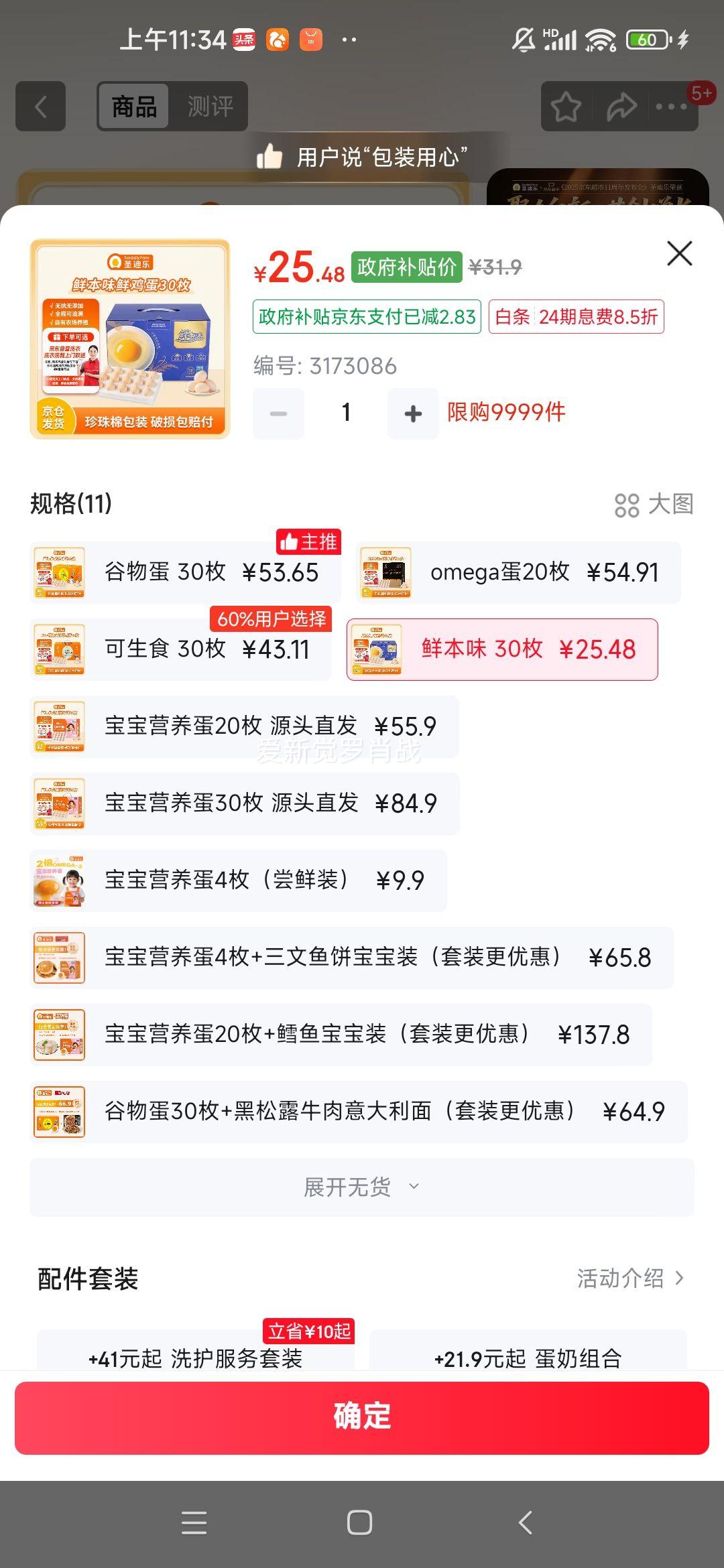
Task: Go back using system navigation bar
Action: [526, 1522]
